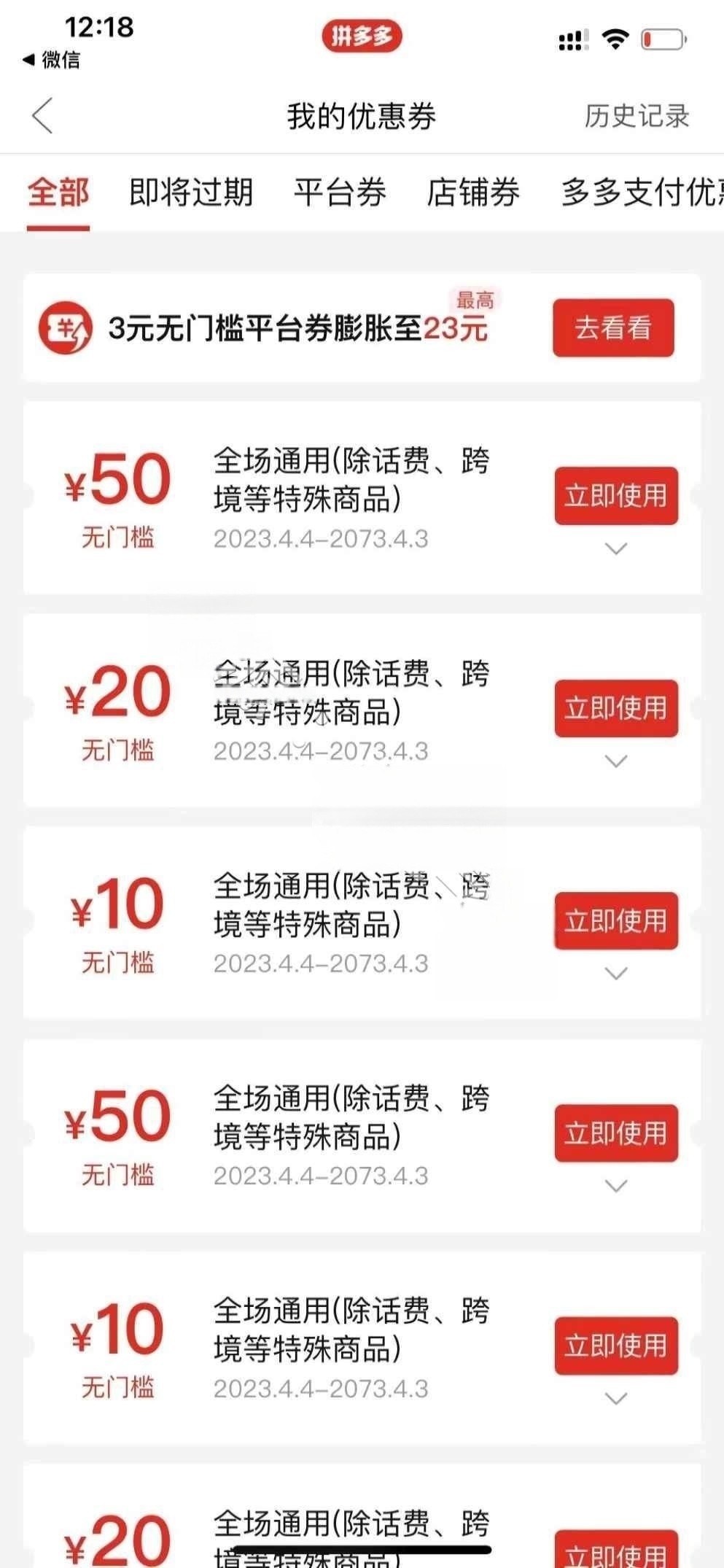
Task: Expand details of the second ¥50 coupon
Action: [x=616, y=1187]
